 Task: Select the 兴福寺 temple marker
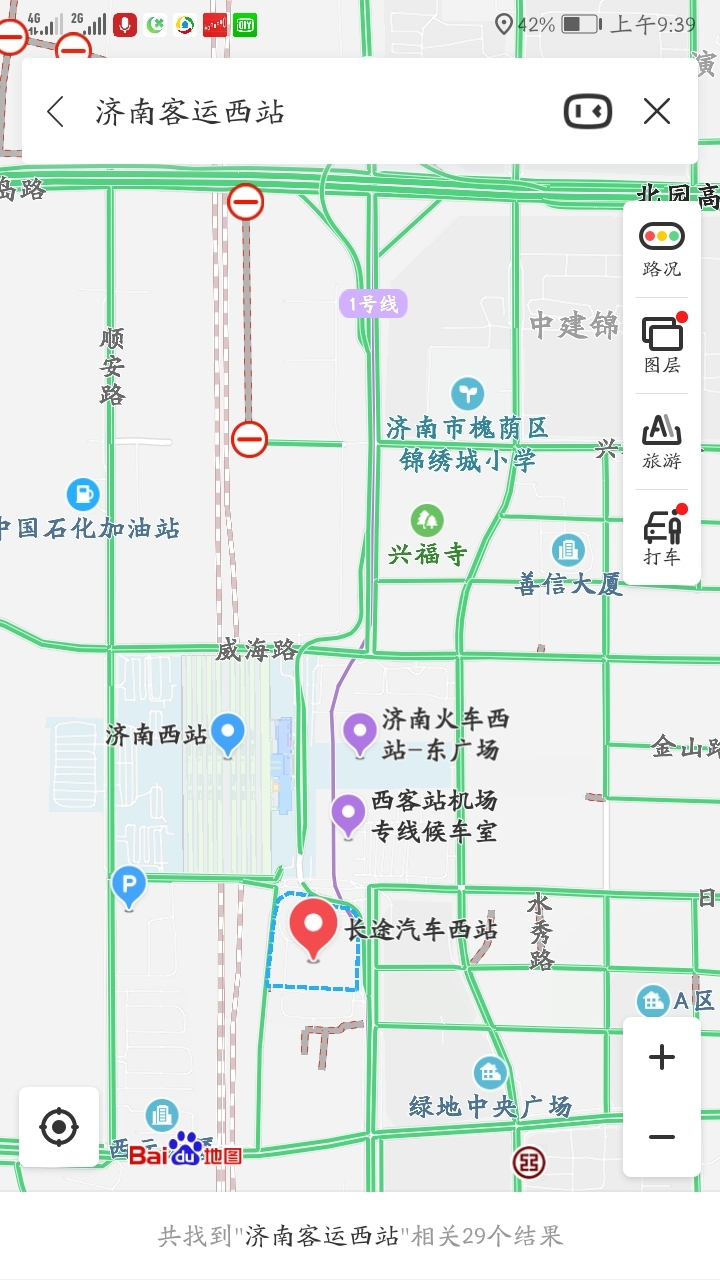pyautogui.click(x=427, y=521)
